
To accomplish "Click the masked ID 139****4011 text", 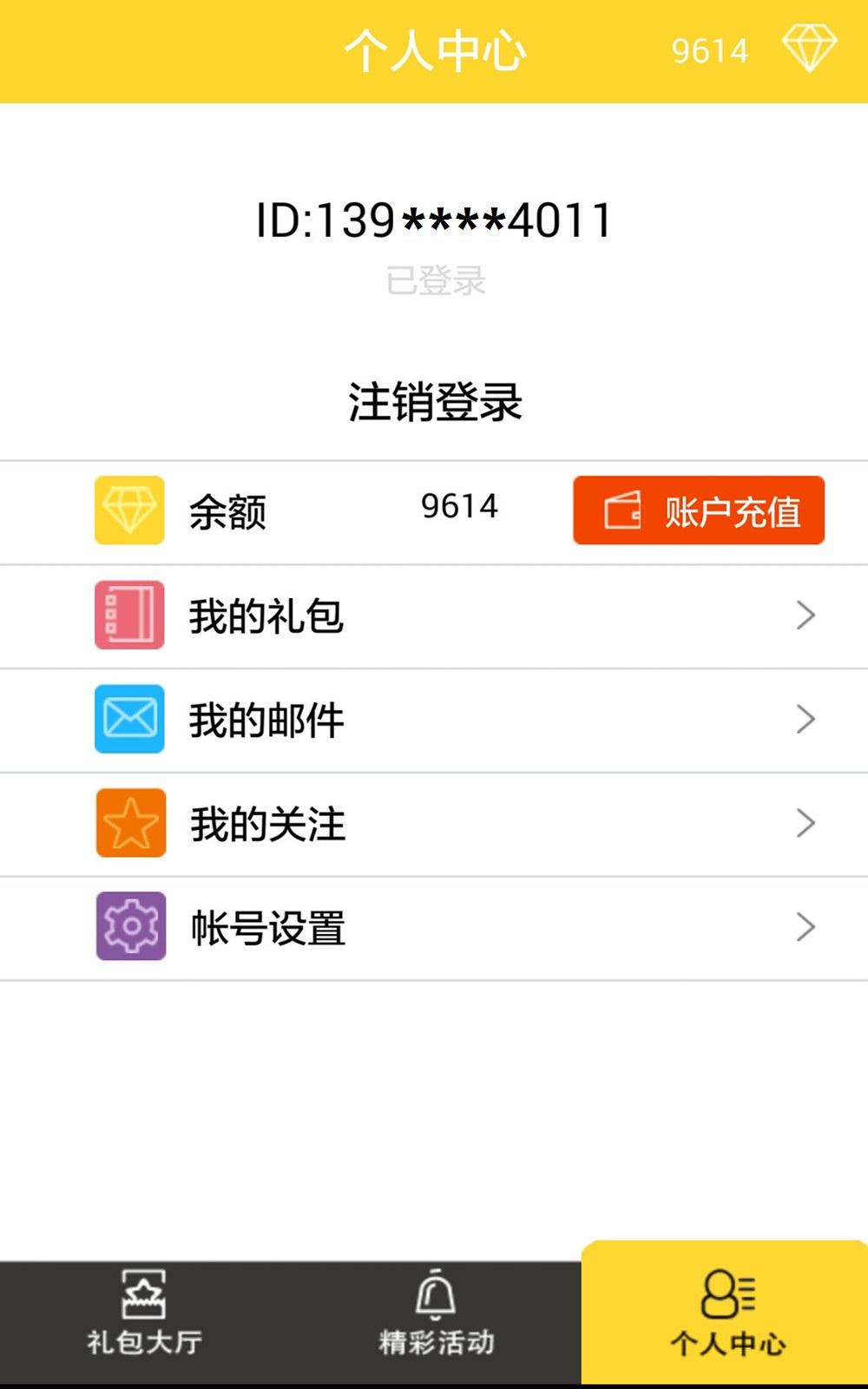I will [434, 220].
